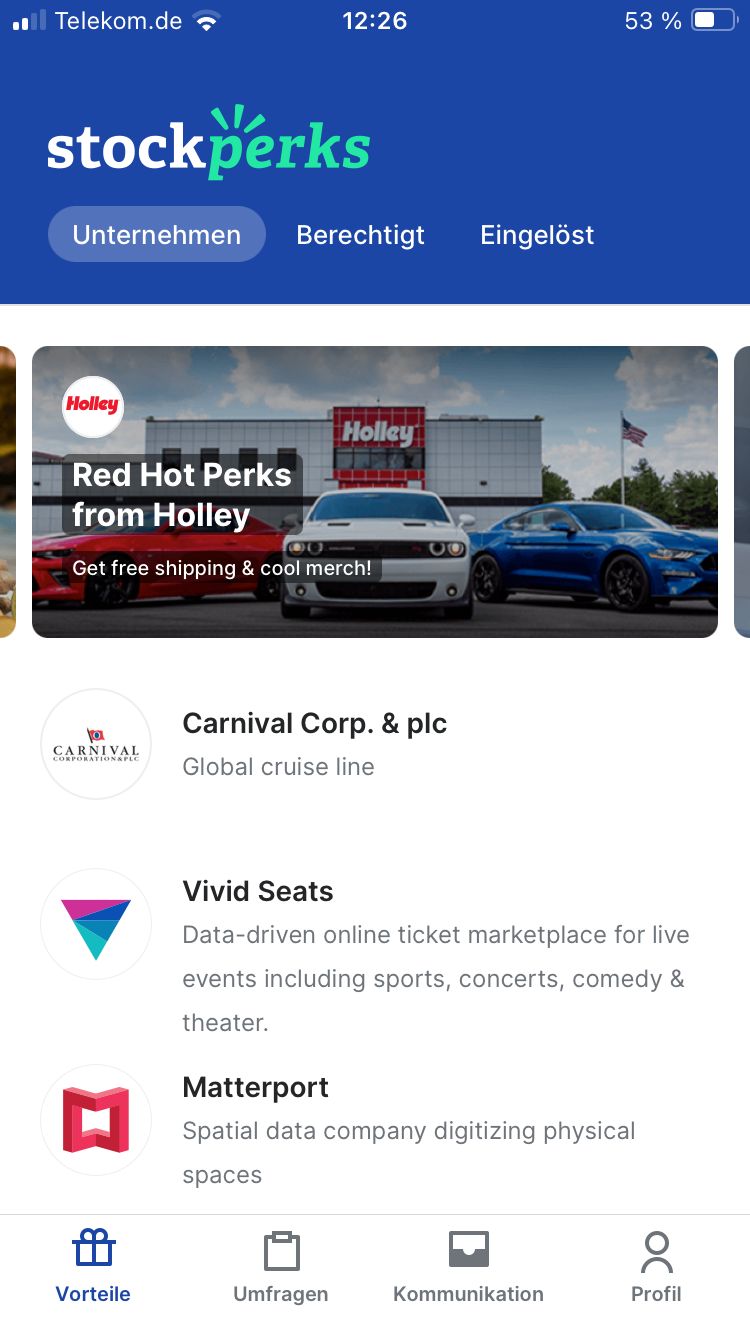Switch to the Umfragen tab
The image size is (750, 1334).
281,1267
